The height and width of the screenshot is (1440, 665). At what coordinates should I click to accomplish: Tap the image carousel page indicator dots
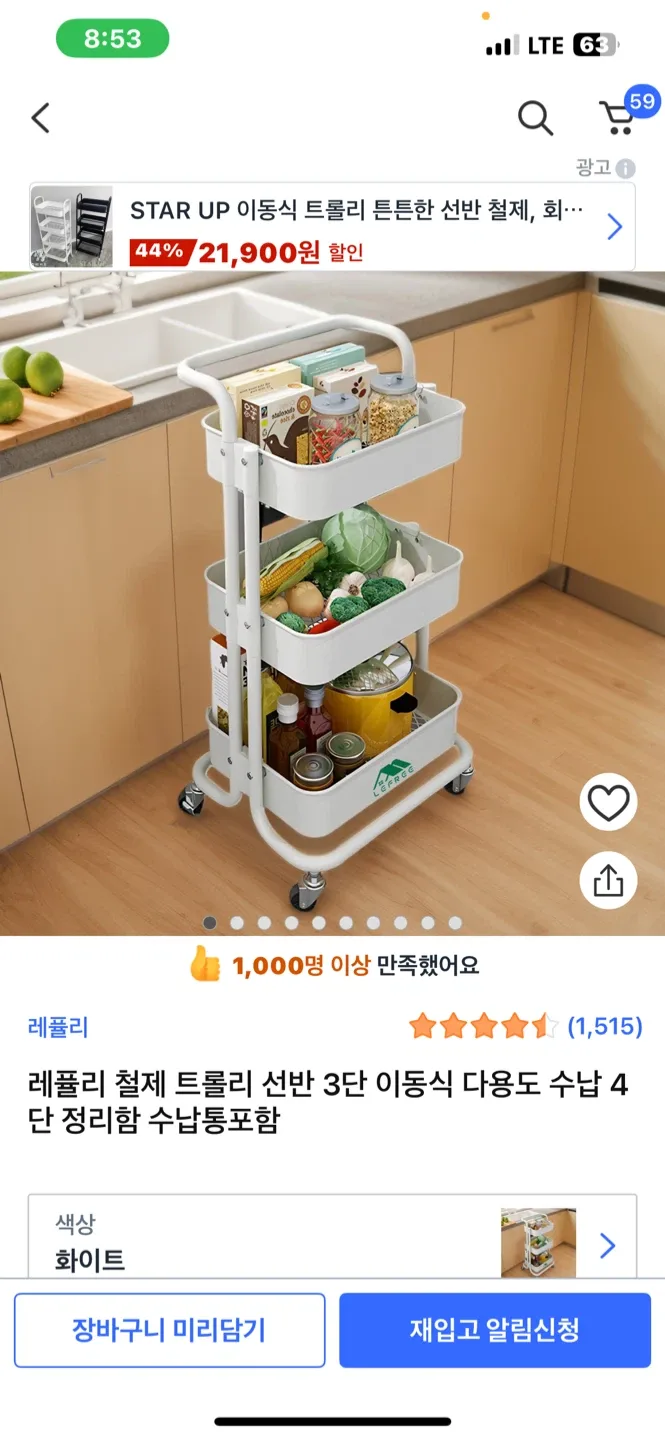point(332,923)
